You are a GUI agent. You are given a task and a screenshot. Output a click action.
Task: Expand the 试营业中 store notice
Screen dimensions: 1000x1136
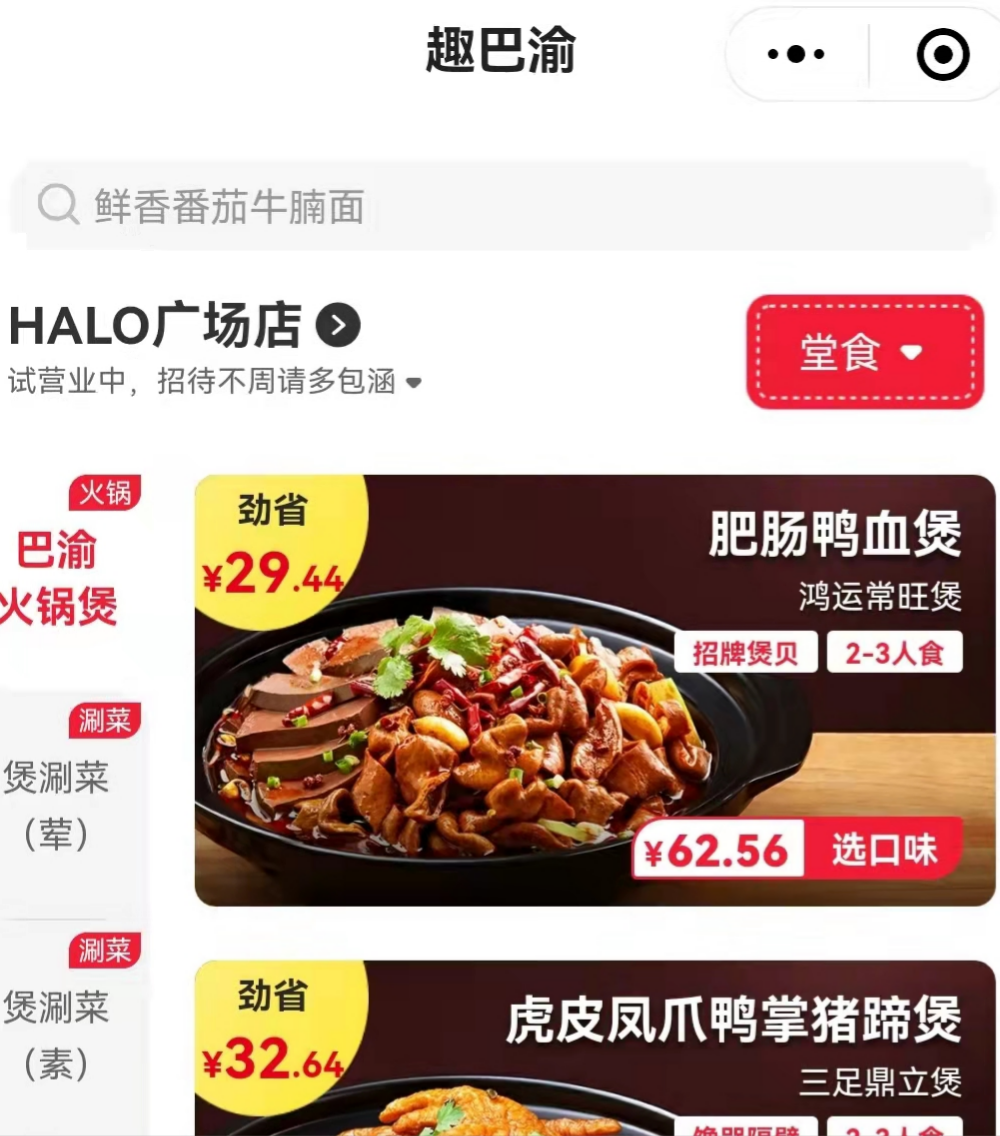tap(413, 382)
